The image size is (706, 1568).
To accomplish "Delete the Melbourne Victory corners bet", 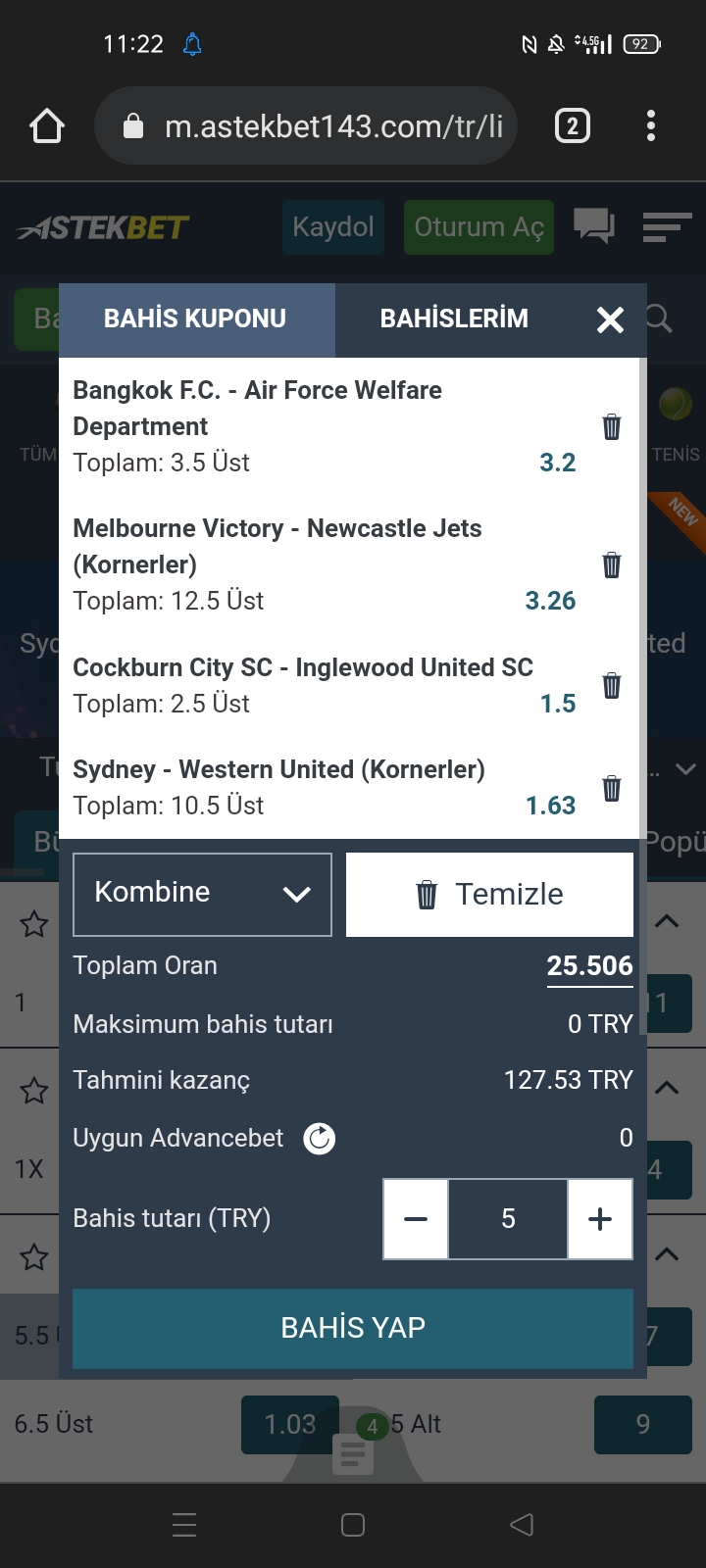I will [x=612, y=564].
